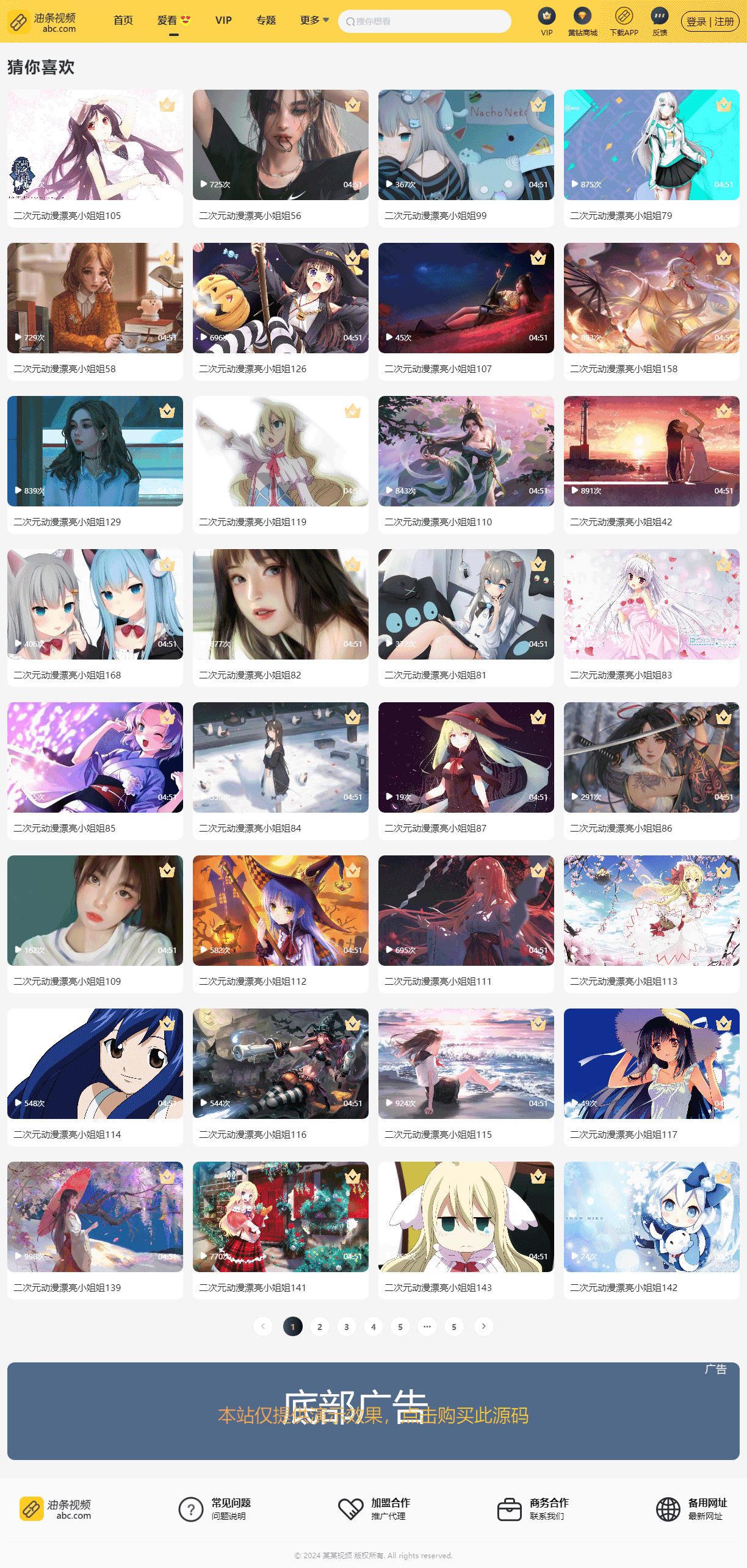Open video 二次元动漫漂亮小姐姐87

[x=466, y=758]
